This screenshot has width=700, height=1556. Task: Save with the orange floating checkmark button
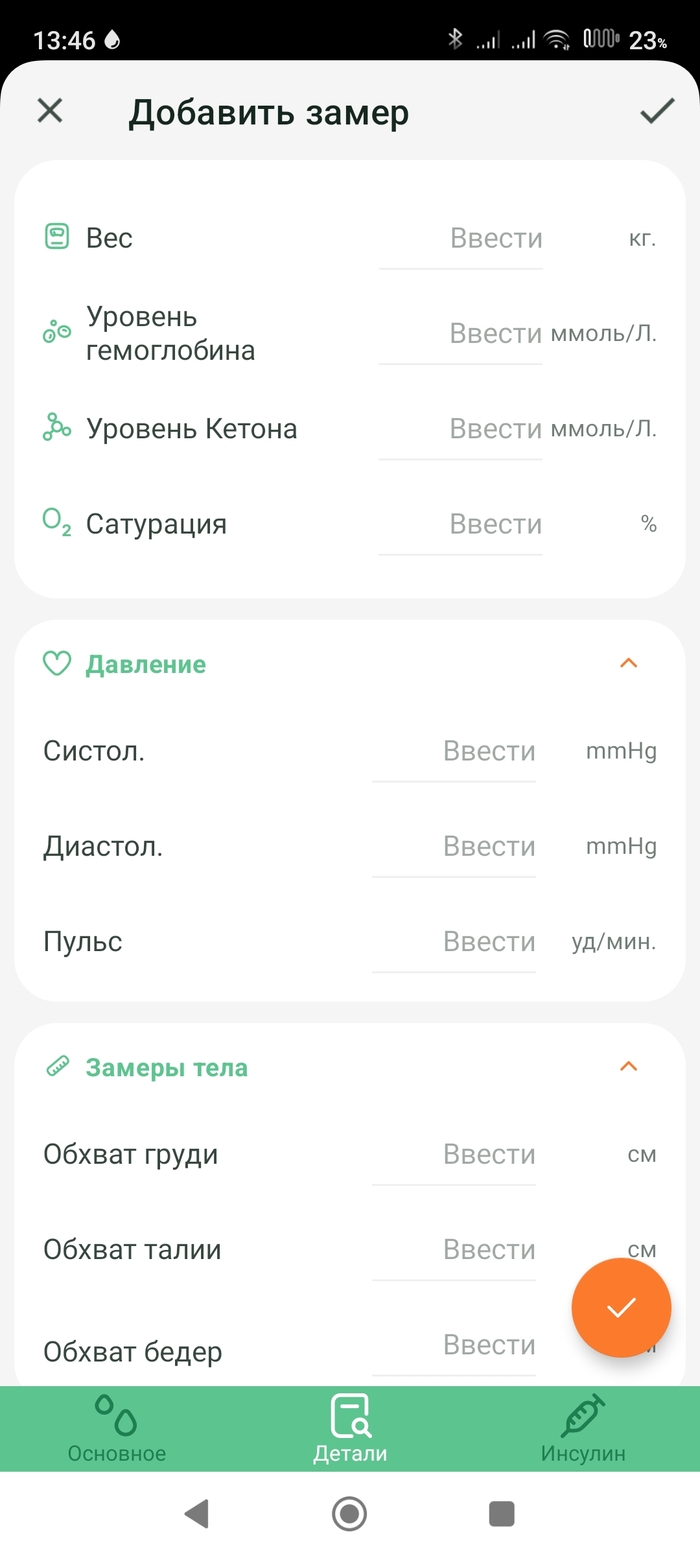tap(621, 1307)
